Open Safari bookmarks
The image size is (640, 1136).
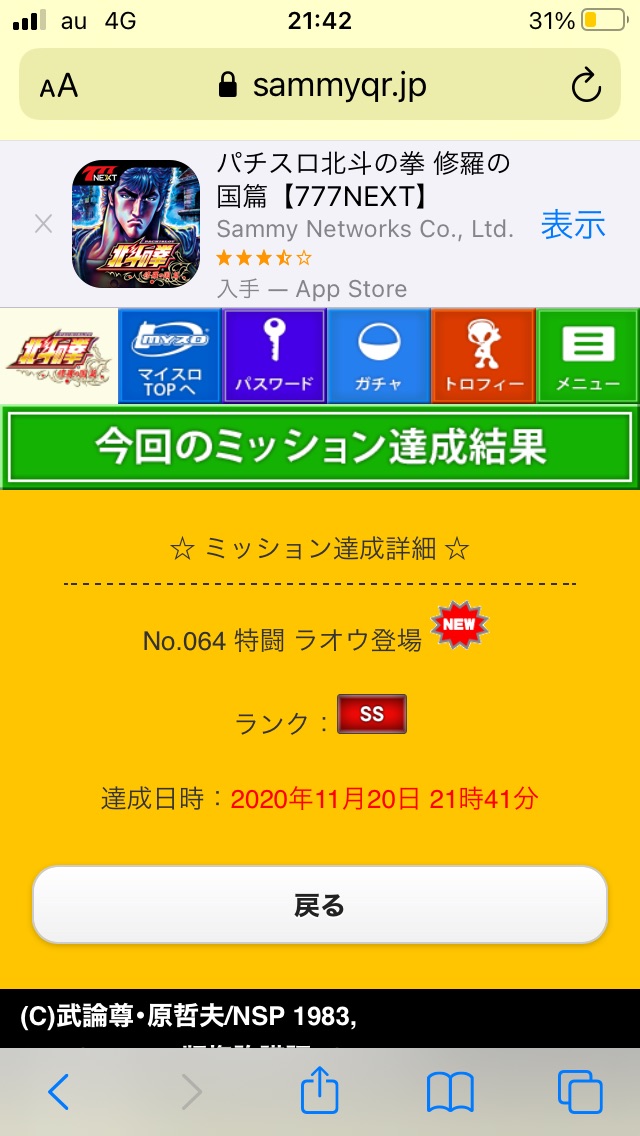450,1092
